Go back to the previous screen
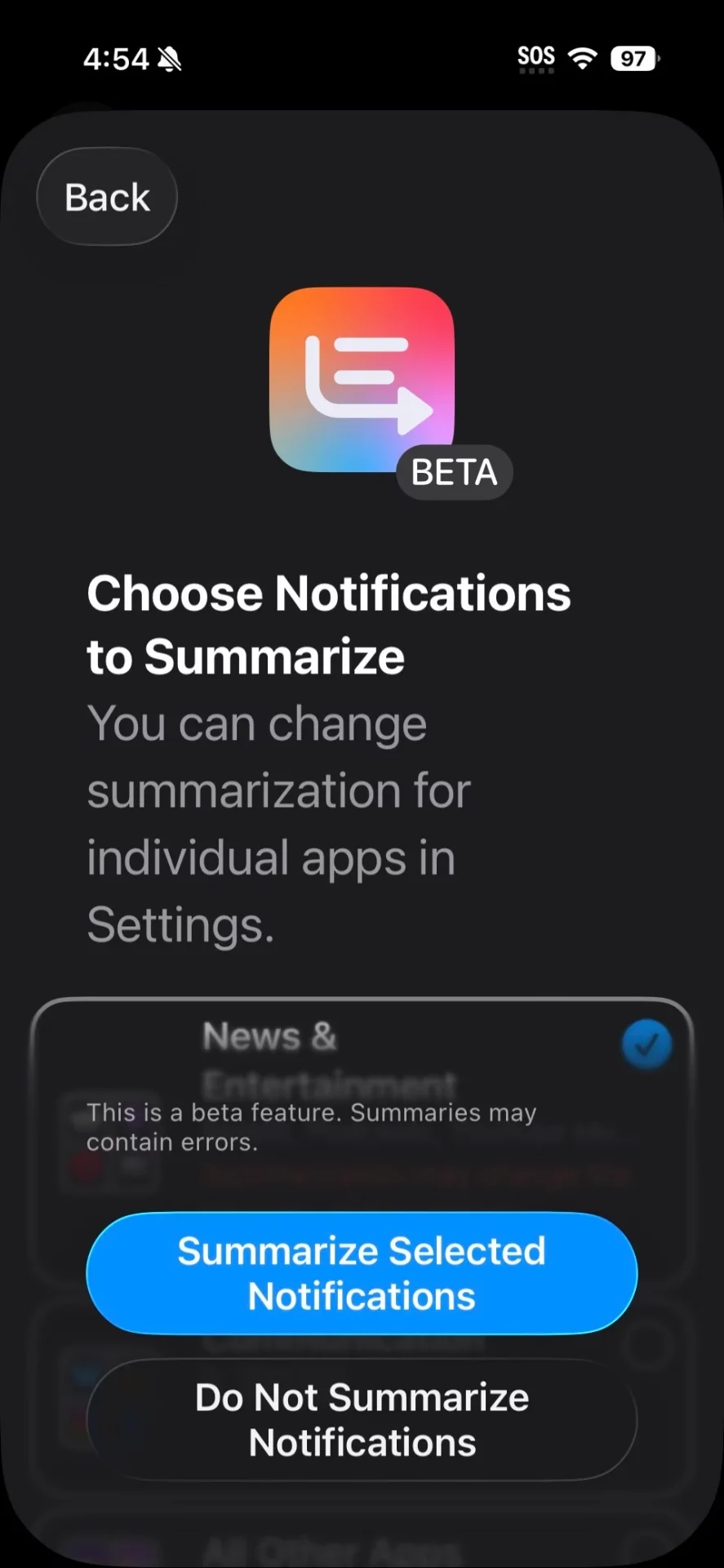This screenshot has width=724, height=1568. click(x=107, y=197)
